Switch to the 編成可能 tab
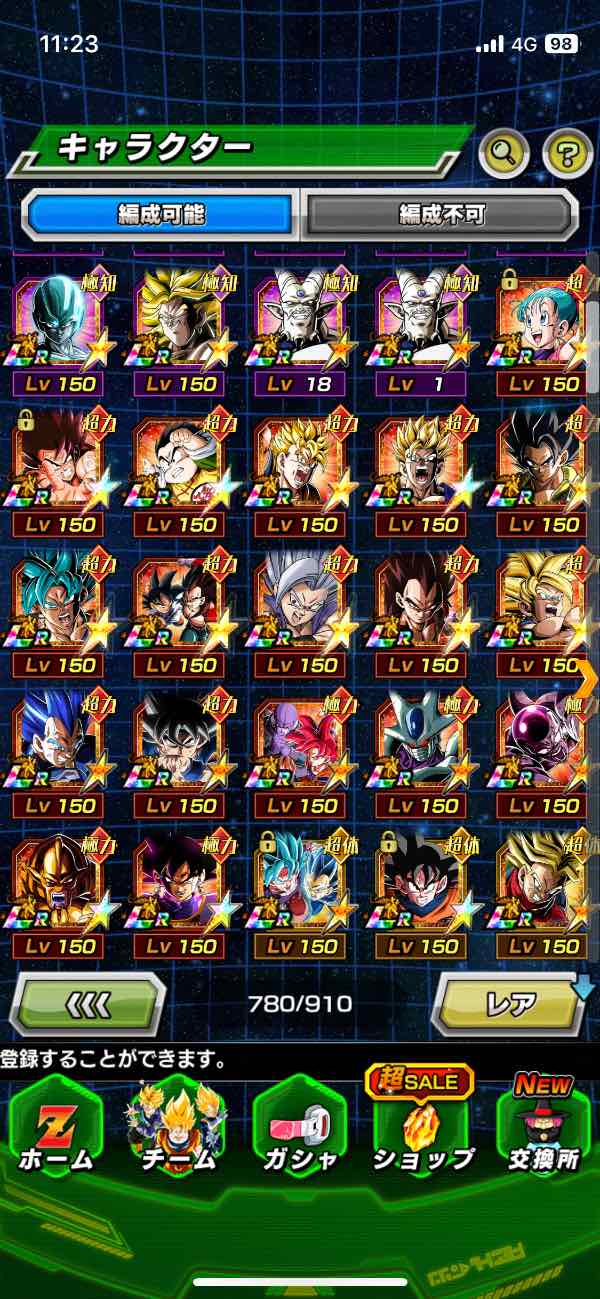This screenshot has height=1299, width=600. click(x=160, y=213)
